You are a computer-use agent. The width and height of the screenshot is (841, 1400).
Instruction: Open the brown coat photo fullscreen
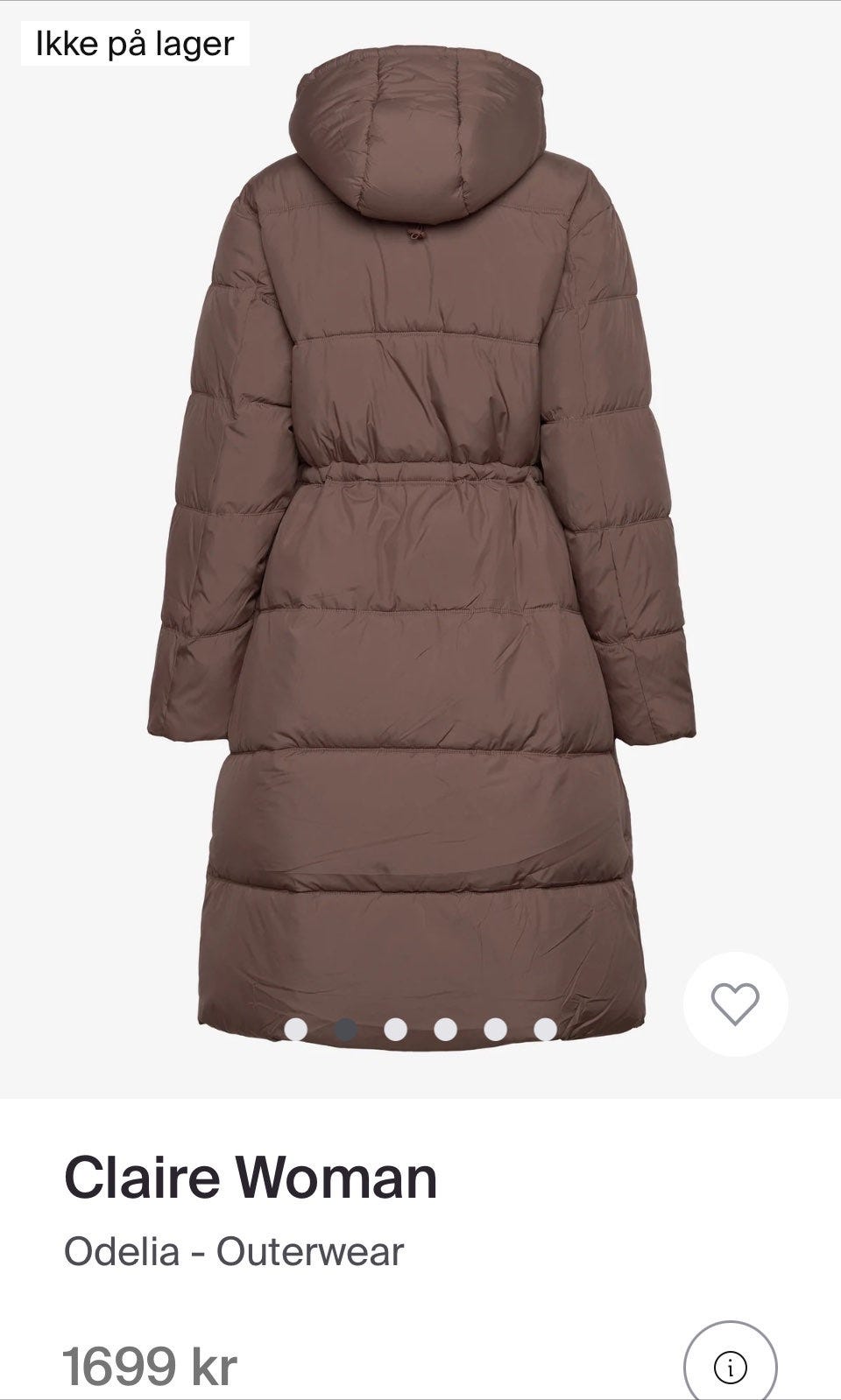coord(420,543)
